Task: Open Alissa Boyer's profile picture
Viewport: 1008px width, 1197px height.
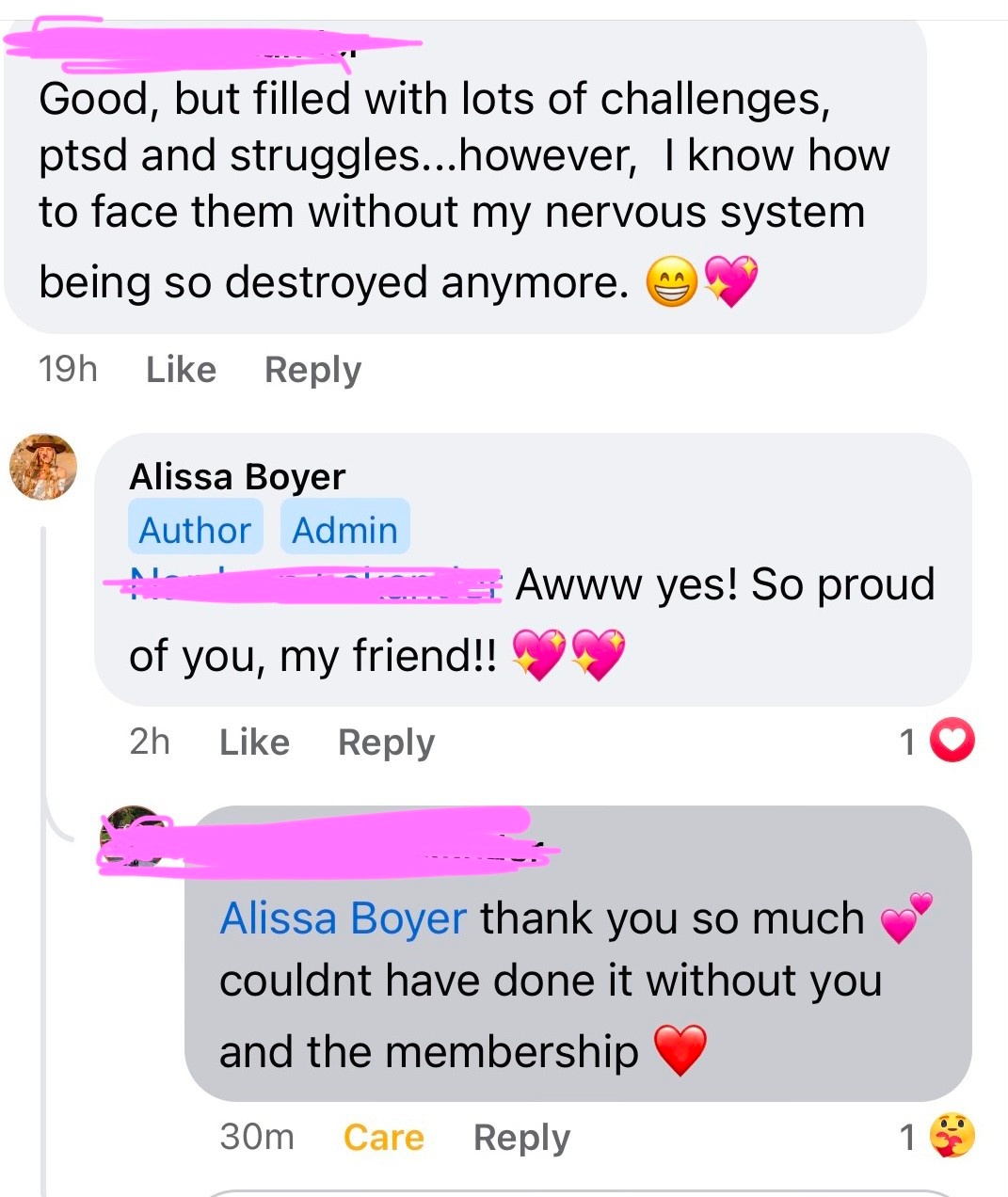Action: pyautogui.click(x=43, y=467)
